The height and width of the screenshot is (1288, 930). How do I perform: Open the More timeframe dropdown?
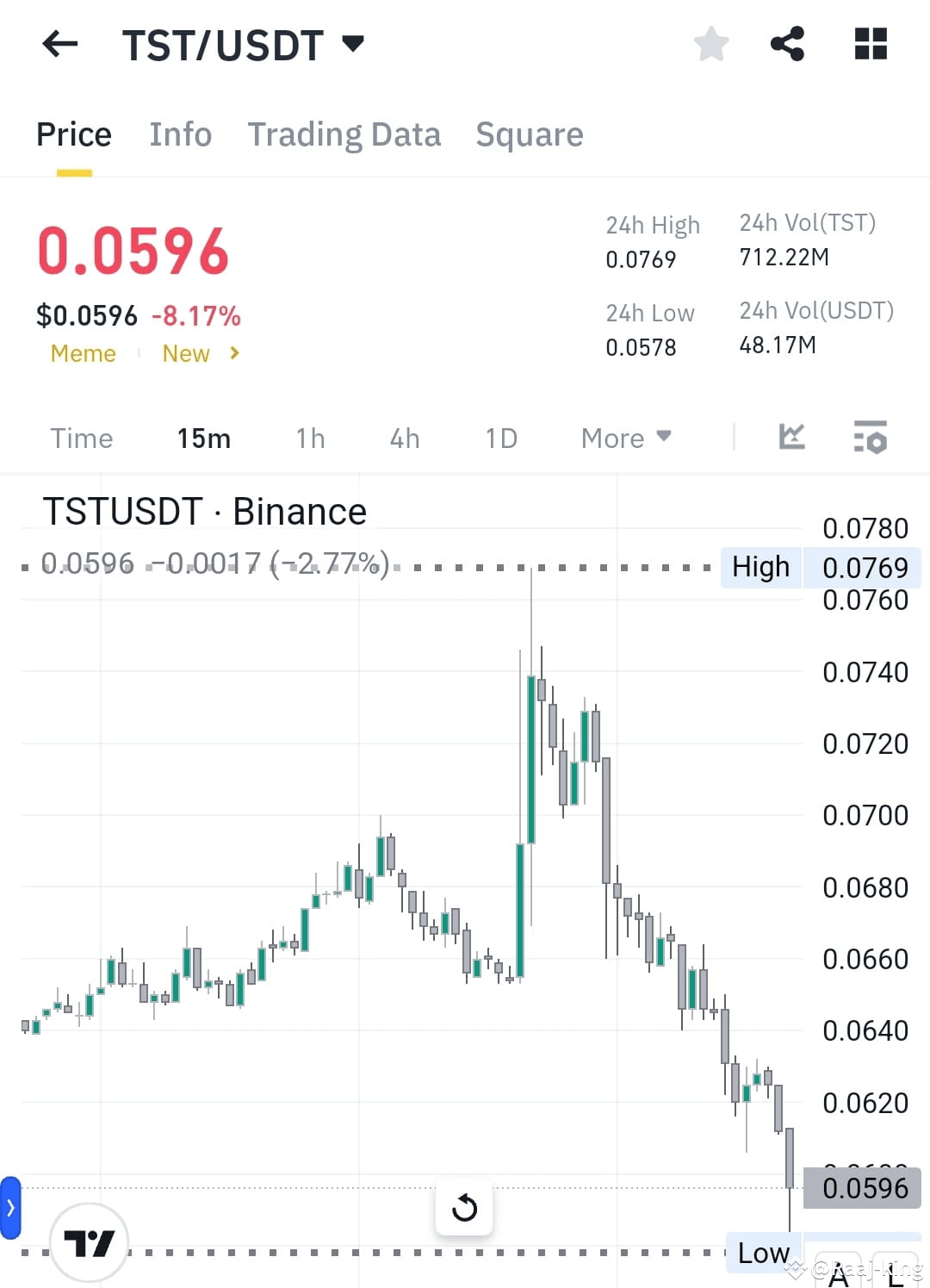(626, 438)
